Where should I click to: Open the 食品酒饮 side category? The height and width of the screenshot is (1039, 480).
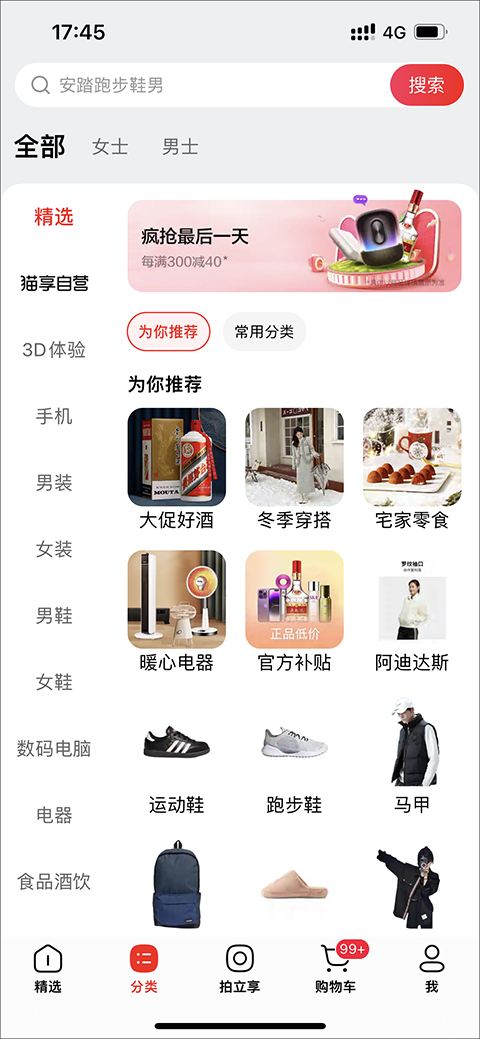pyautogui.click(x=54, y=881)
